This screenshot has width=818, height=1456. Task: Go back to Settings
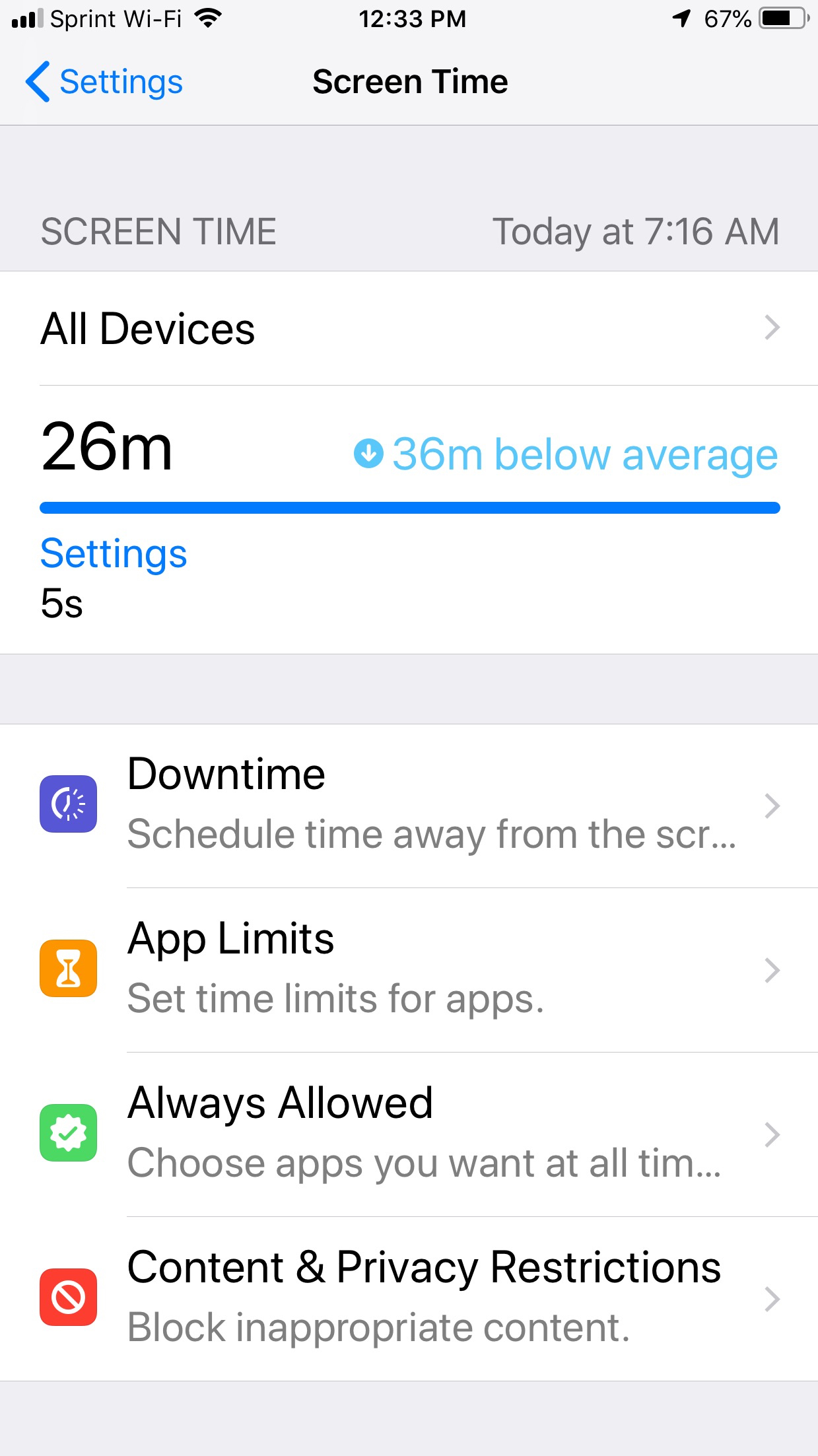(104, 83)
